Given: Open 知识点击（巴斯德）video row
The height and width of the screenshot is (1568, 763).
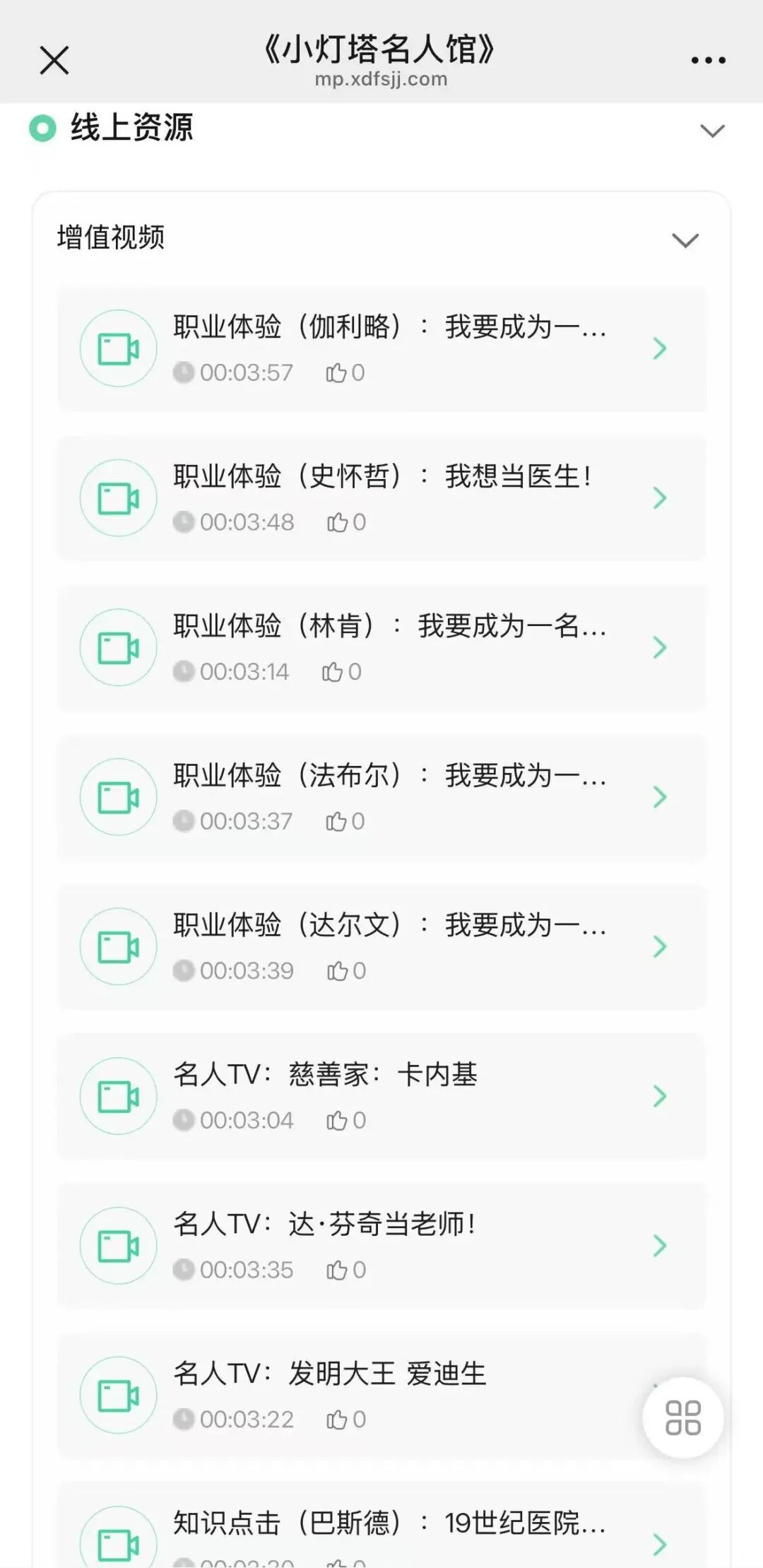Looking at the screenshot, I should (x=381, y=1525).
